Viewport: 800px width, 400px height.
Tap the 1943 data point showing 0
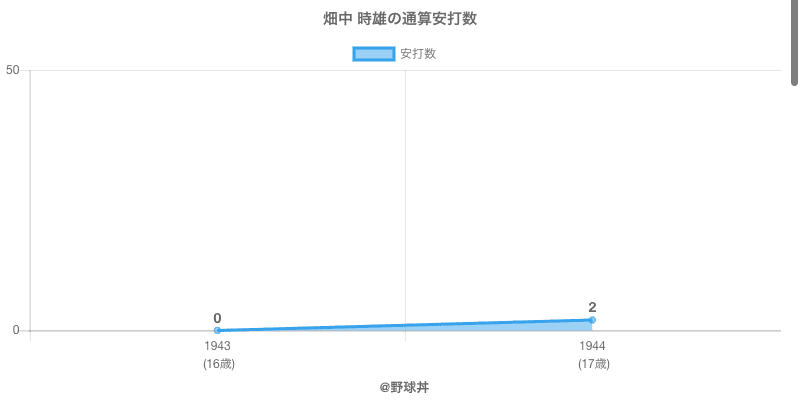(217, 331)
